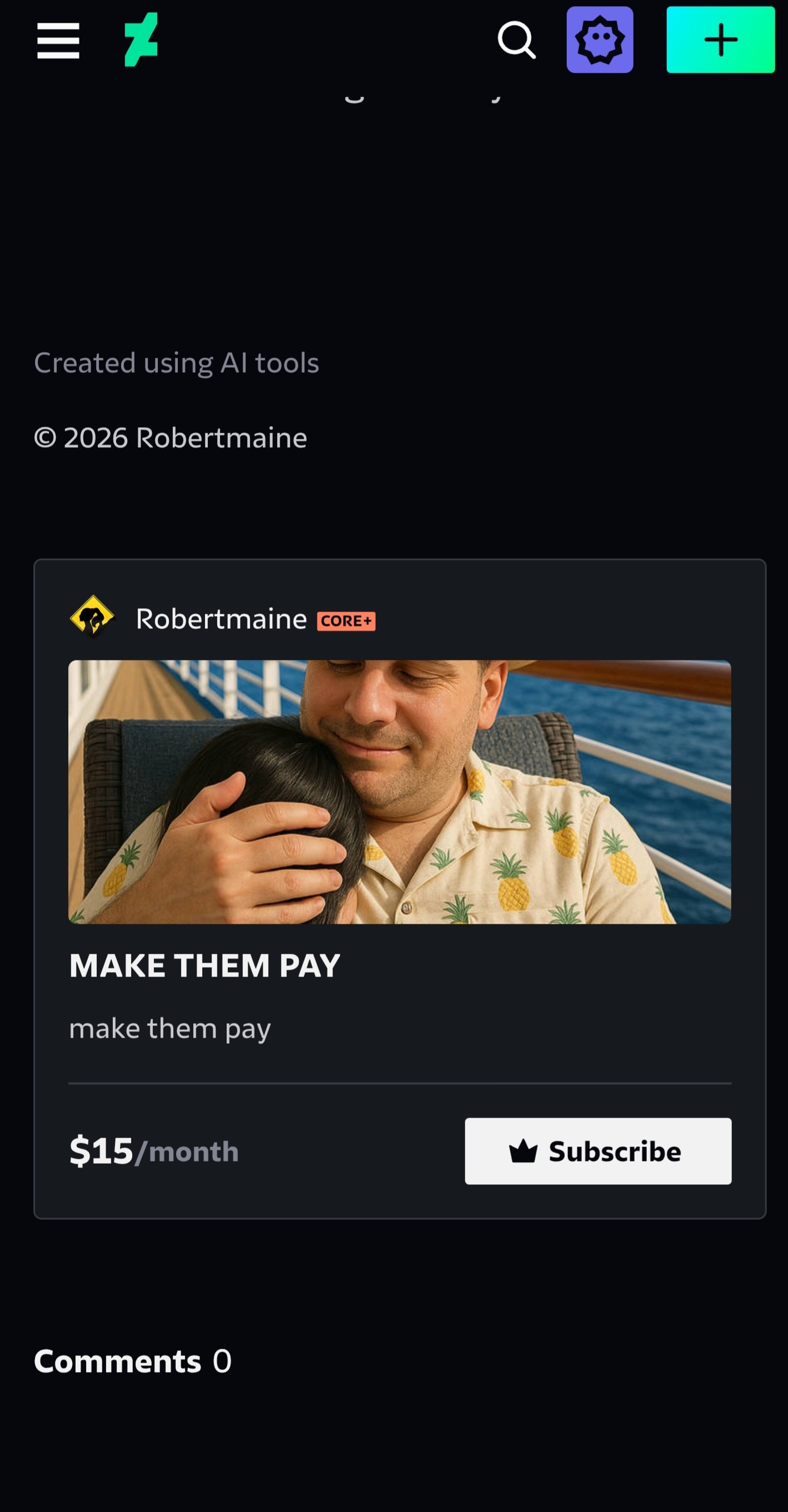The width and height of the screenshot is (788, 1512).
Task: Open the search magnifier icon
Action: [x=517, y=41]
